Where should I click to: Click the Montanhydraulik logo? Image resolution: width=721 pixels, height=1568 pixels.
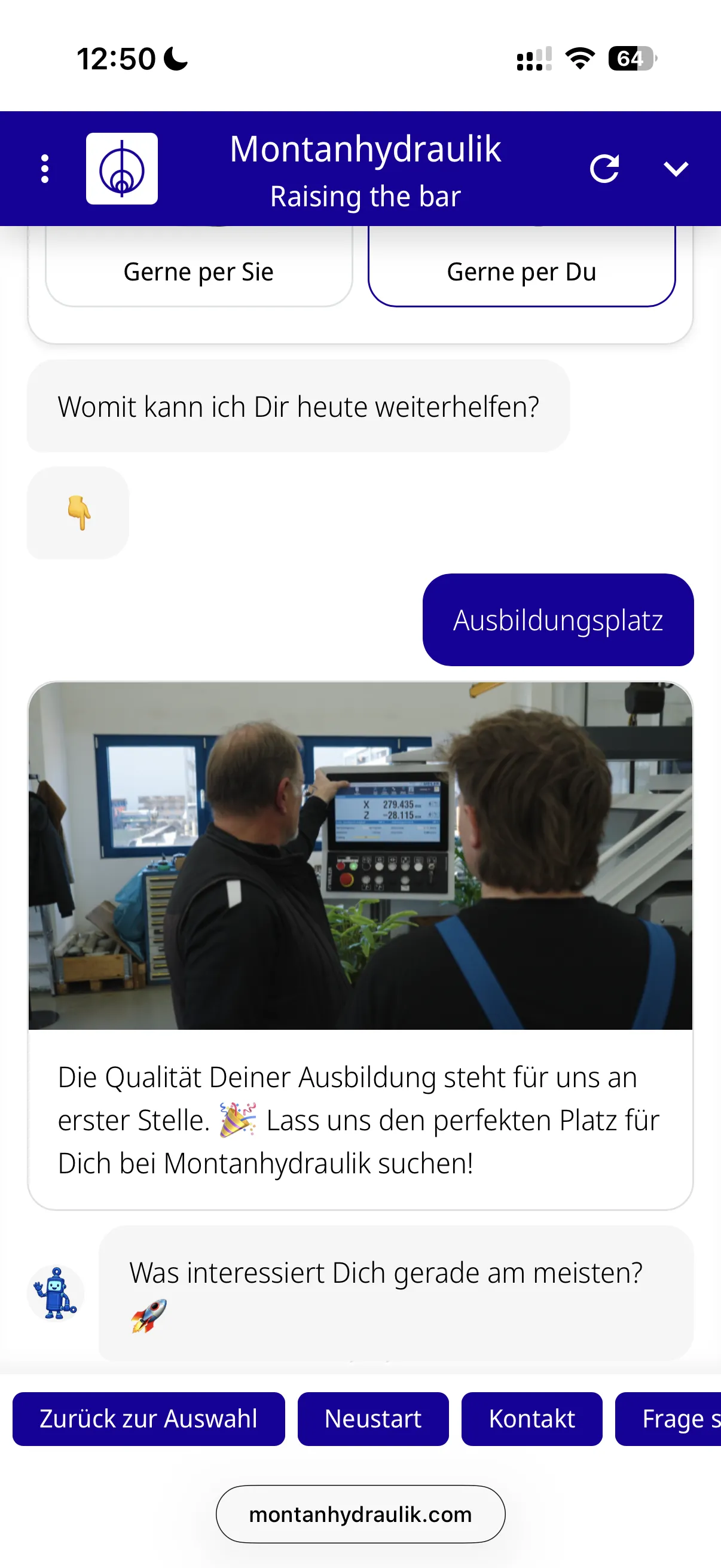click(121, 169)
